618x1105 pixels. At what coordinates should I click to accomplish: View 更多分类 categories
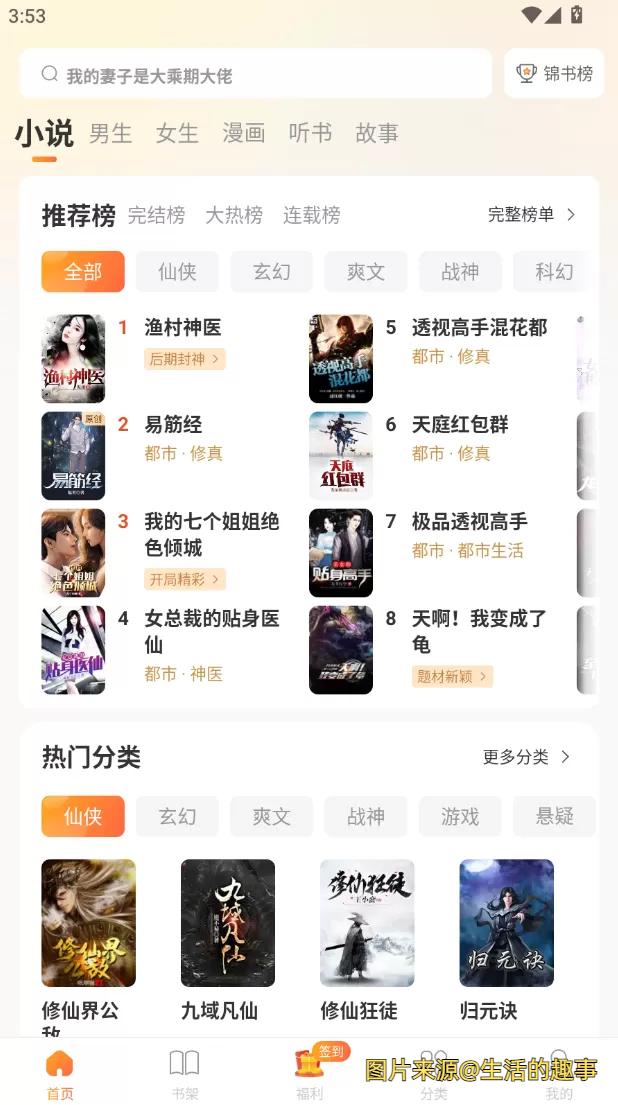point(526,757)
